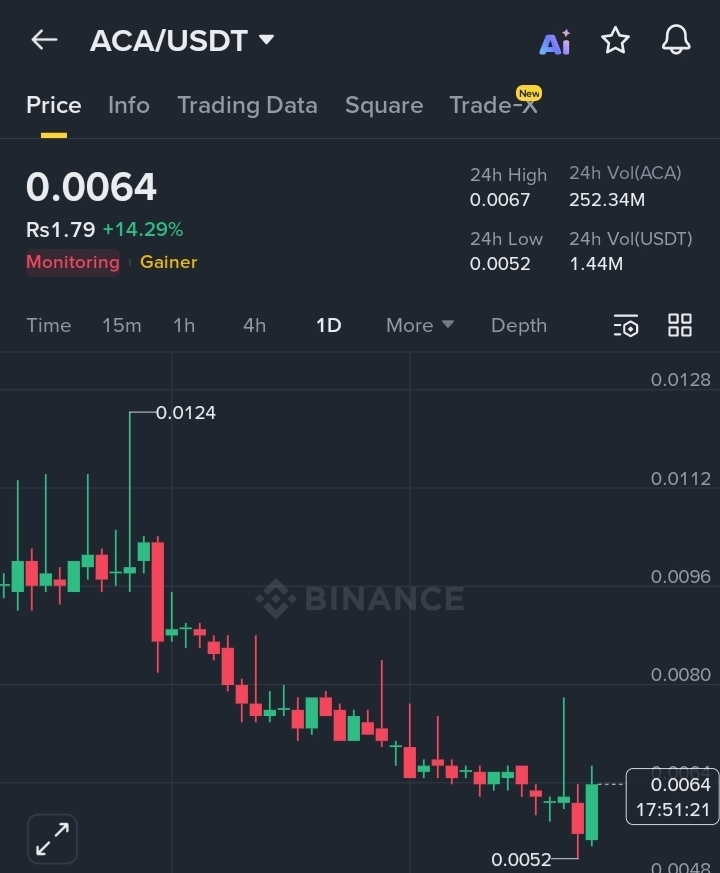This screenshot has width=720, height=873.
Task: Select the 4h chart interval
Action: [x=254, y=325]
